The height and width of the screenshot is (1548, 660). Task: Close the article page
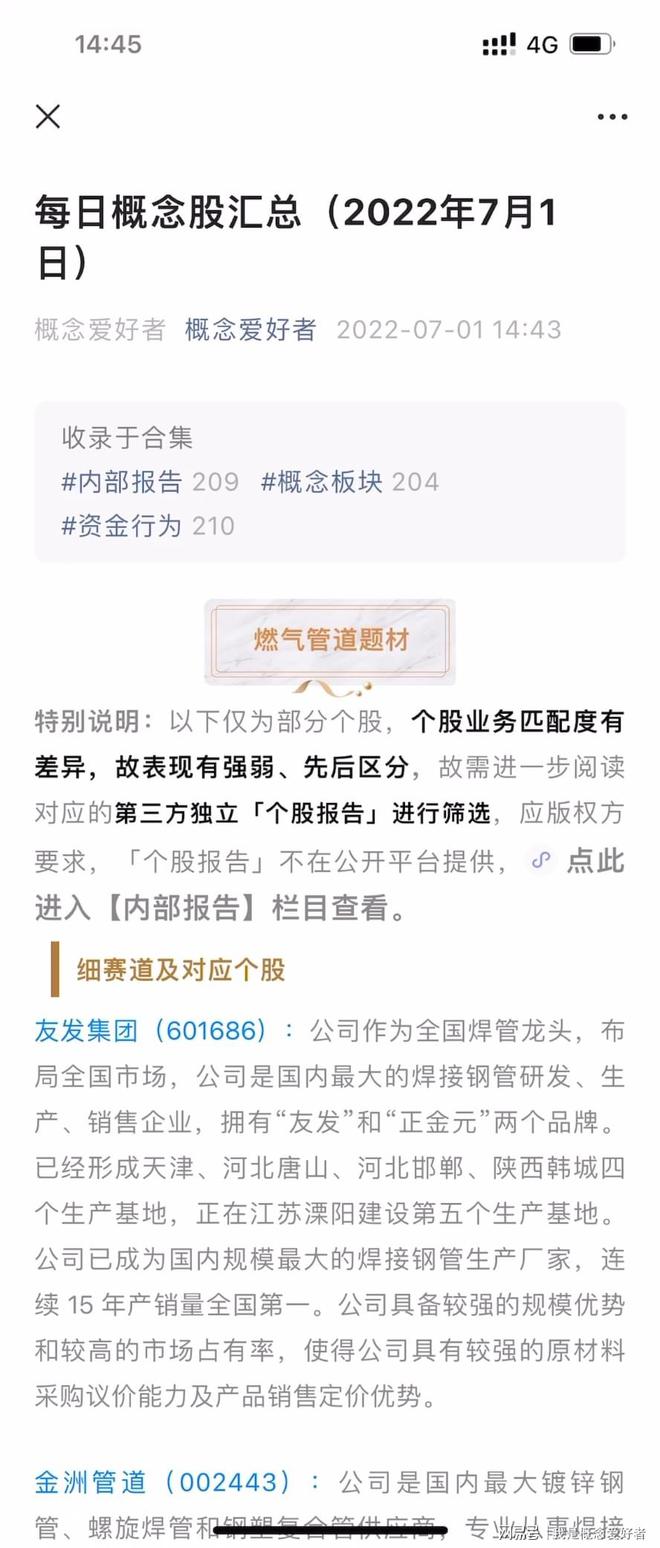pyautogui.click(x=48, y=116)
